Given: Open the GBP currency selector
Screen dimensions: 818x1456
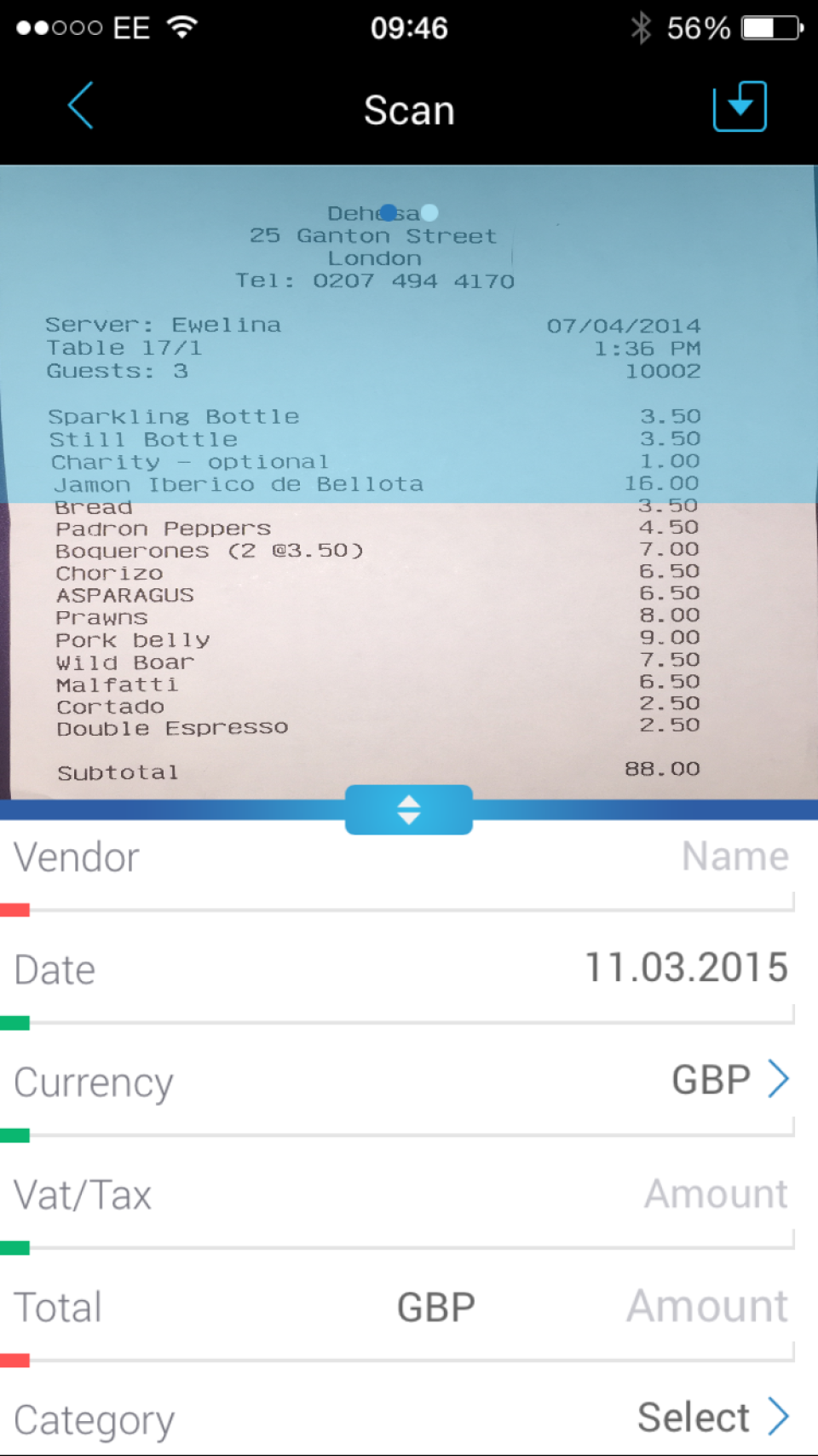Looking at the screenshot, I should tap(729, 1080).
